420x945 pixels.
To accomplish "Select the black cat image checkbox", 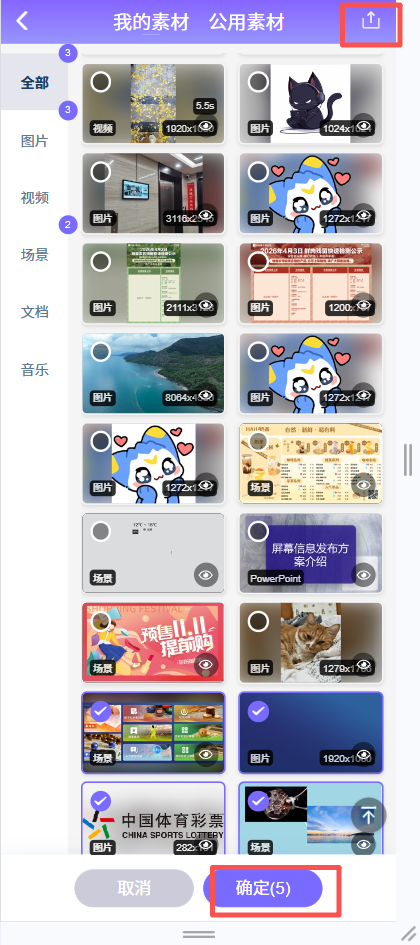I will (x=259, y=81).
